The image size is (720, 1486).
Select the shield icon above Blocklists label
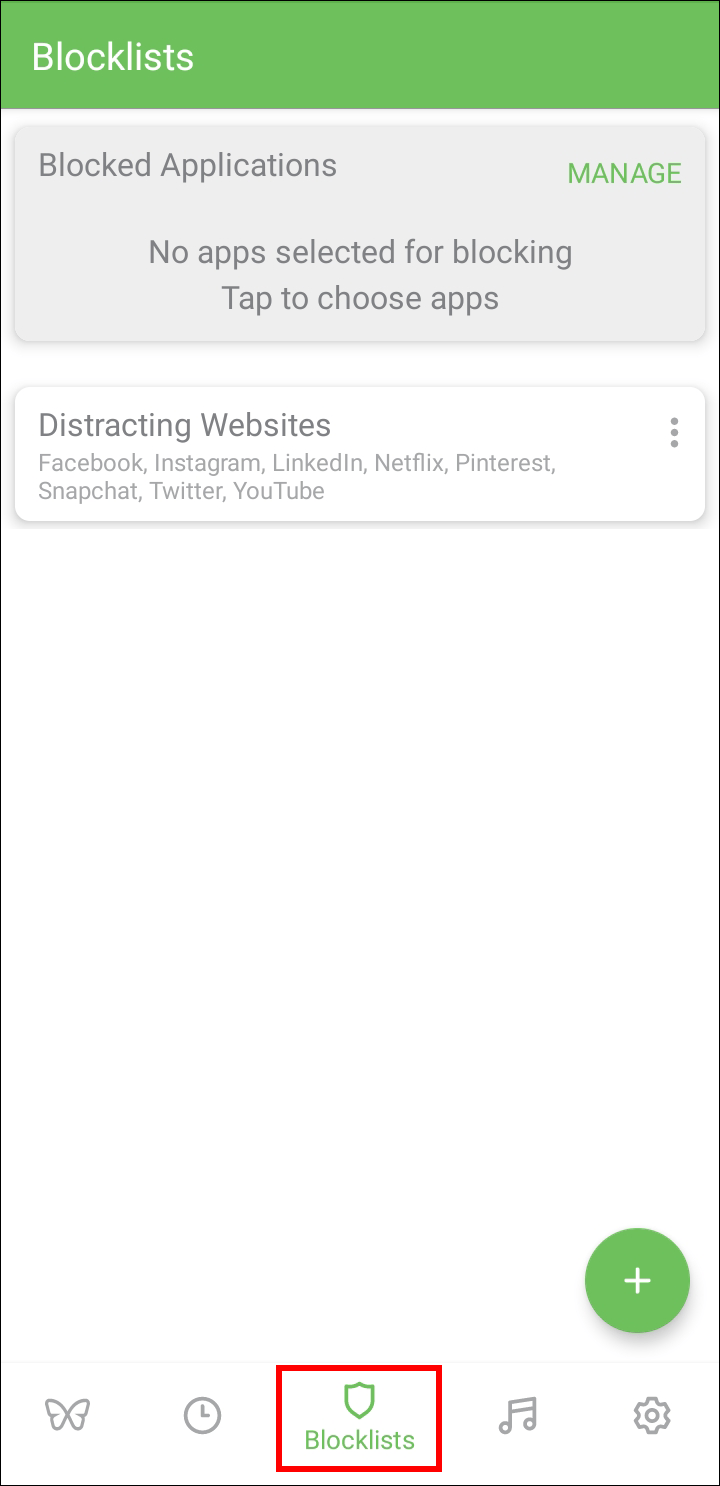coord(359,1400)
